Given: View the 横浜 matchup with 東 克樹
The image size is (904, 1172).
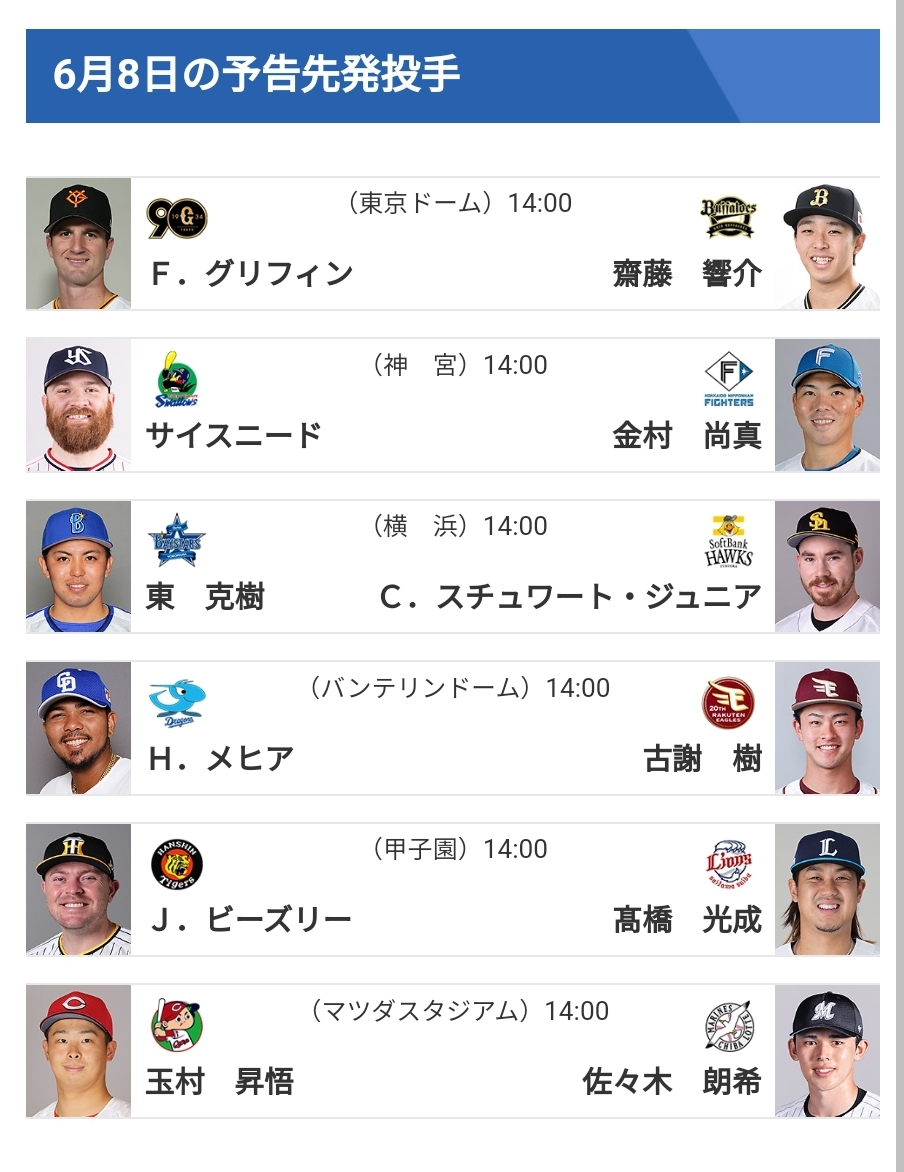Looking at the screenshot, I should pos(452,567).
